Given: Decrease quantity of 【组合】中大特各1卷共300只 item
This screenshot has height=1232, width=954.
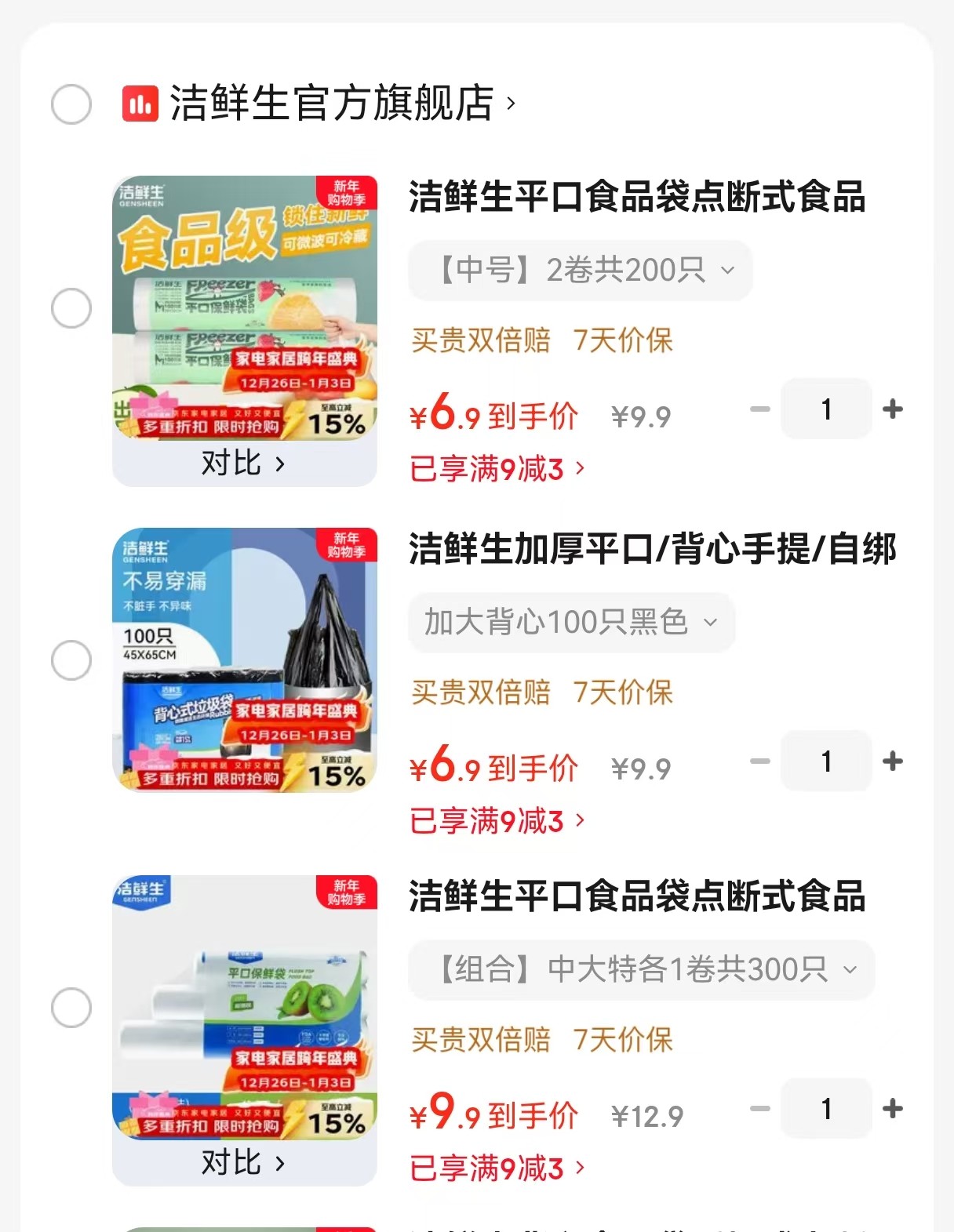Looking at the screenshot, I should point(759,1108).
